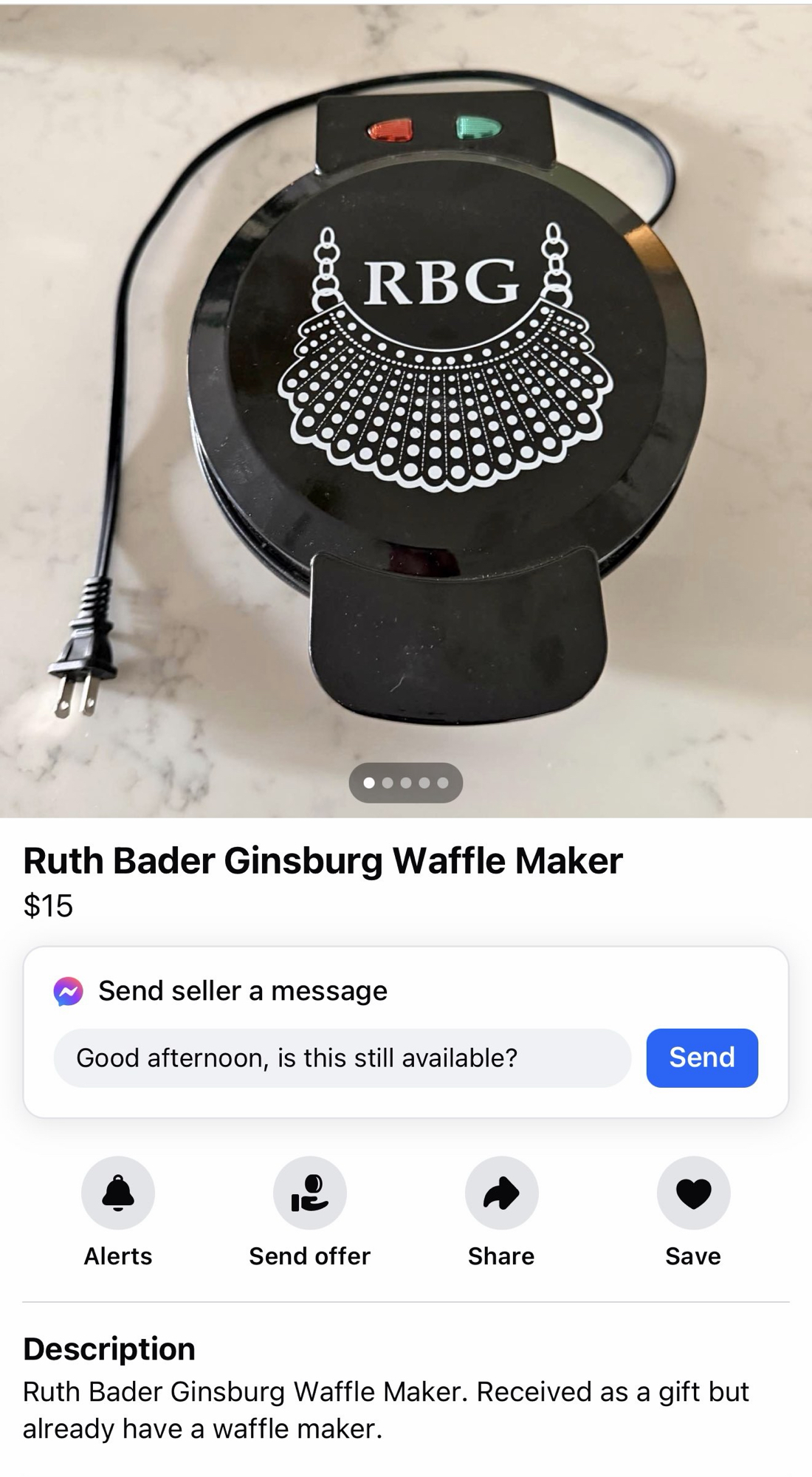Send an offer to the seller
This screenshot has height=1477, width=812.
coord(310,1193)
